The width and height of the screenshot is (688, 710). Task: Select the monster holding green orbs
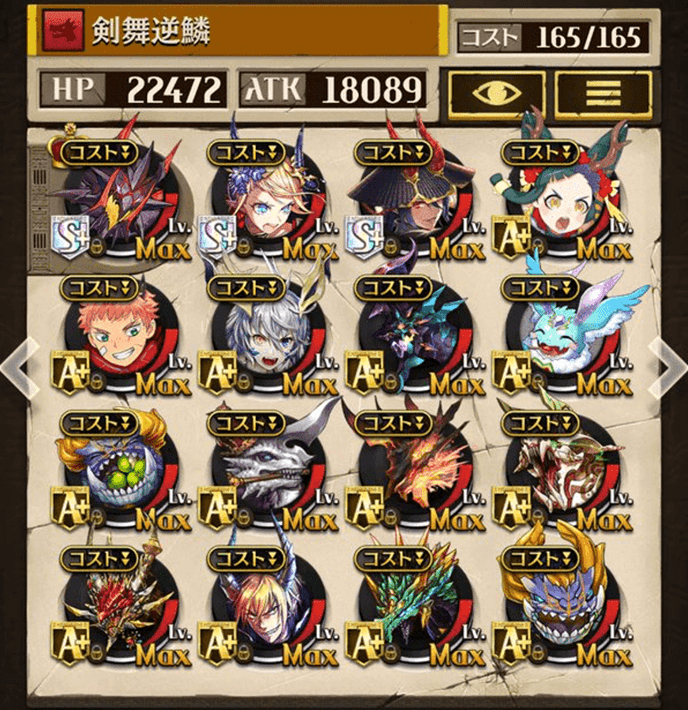[112, 472]
